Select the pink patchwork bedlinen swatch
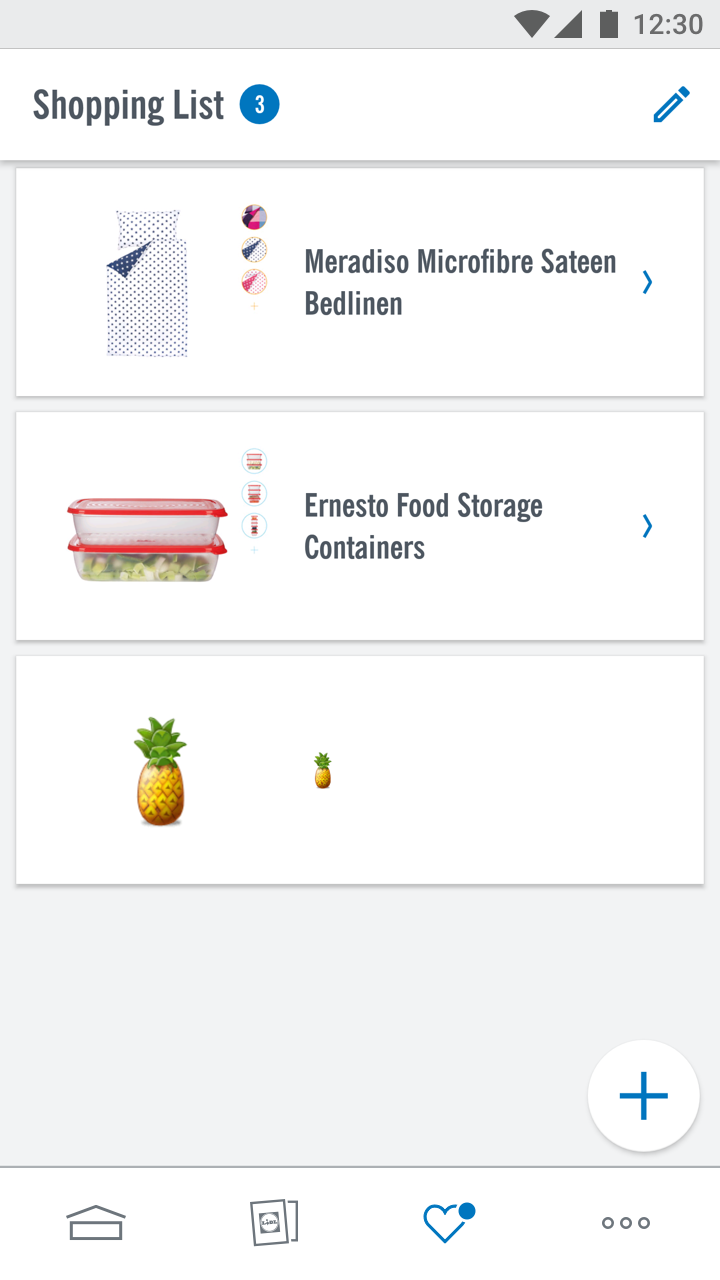Image resolution: width=720 pixels, height=1280 pixels. (x=254, y=217)
